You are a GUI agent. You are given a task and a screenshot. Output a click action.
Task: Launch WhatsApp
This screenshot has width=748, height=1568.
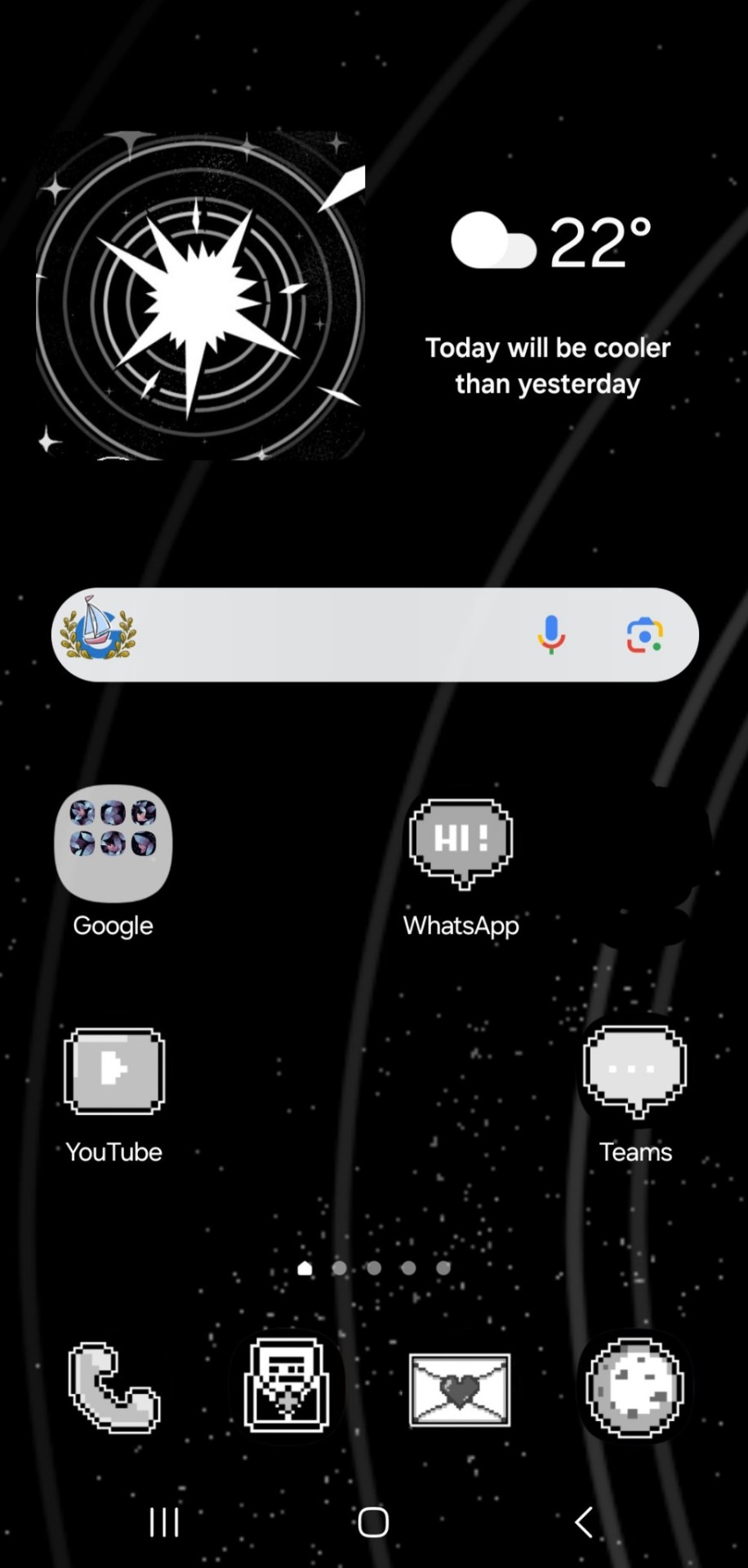(x=461, y=843)
